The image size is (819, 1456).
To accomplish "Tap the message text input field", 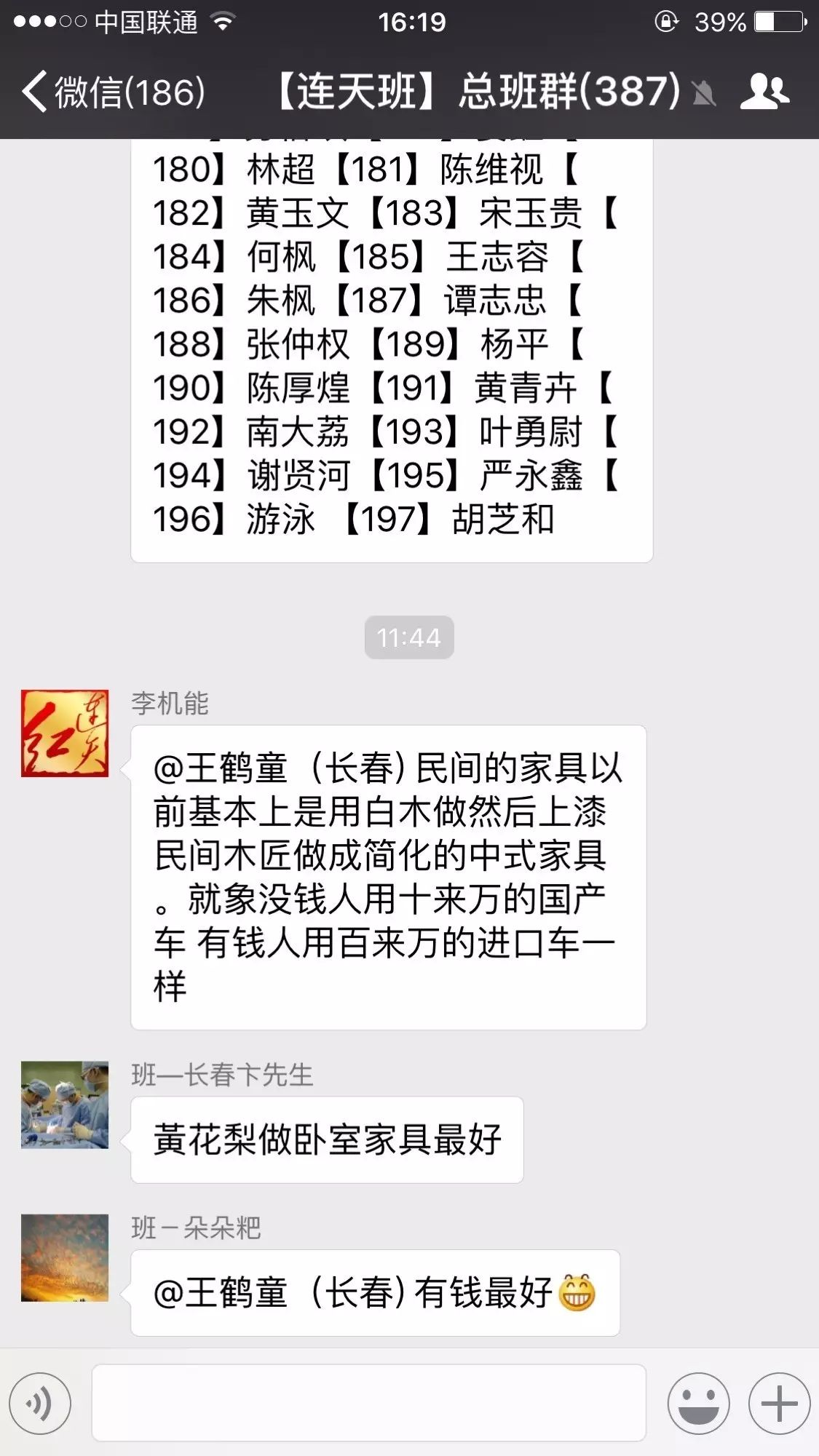I will click(368, 1404).
